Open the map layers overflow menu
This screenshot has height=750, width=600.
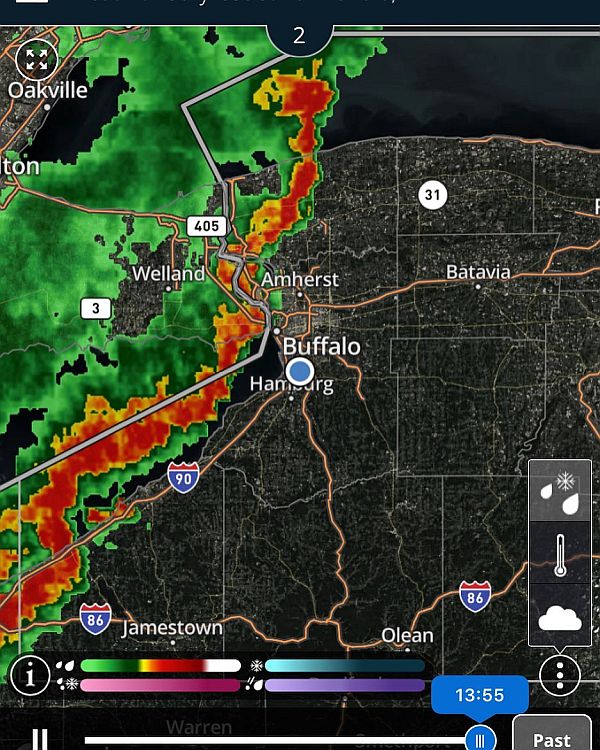click(559, 676)
